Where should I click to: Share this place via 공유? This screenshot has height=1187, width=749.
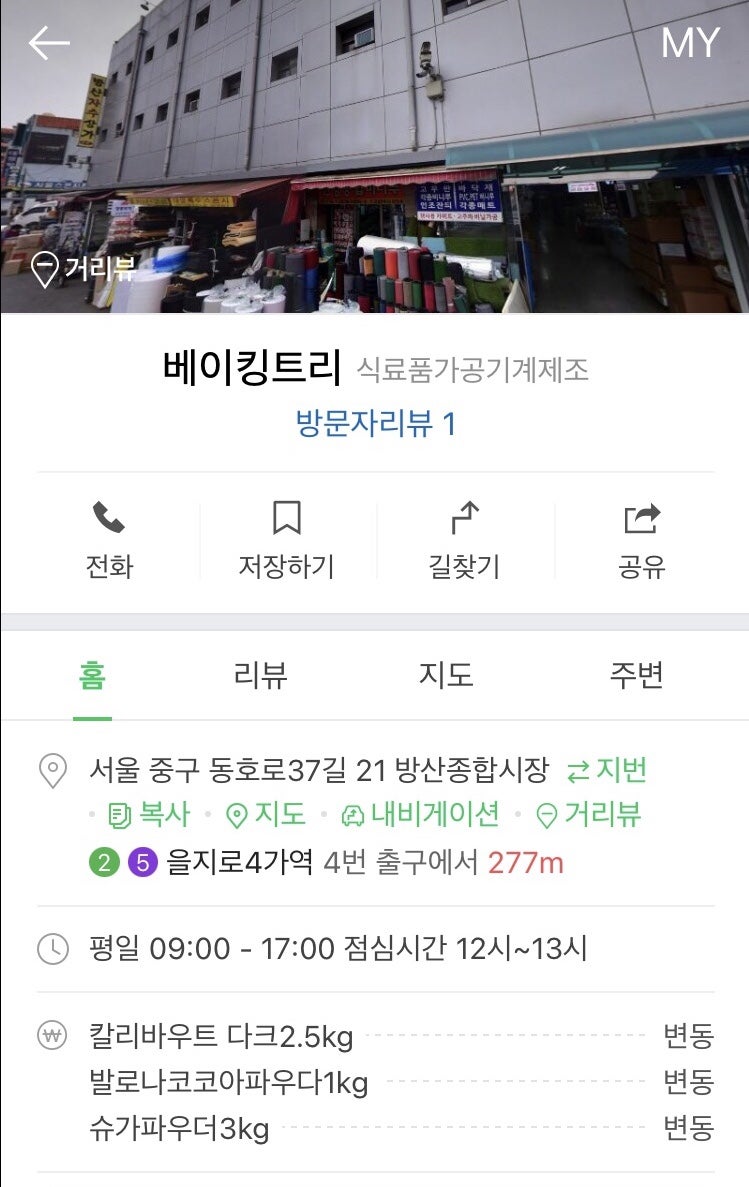point(641,540)
